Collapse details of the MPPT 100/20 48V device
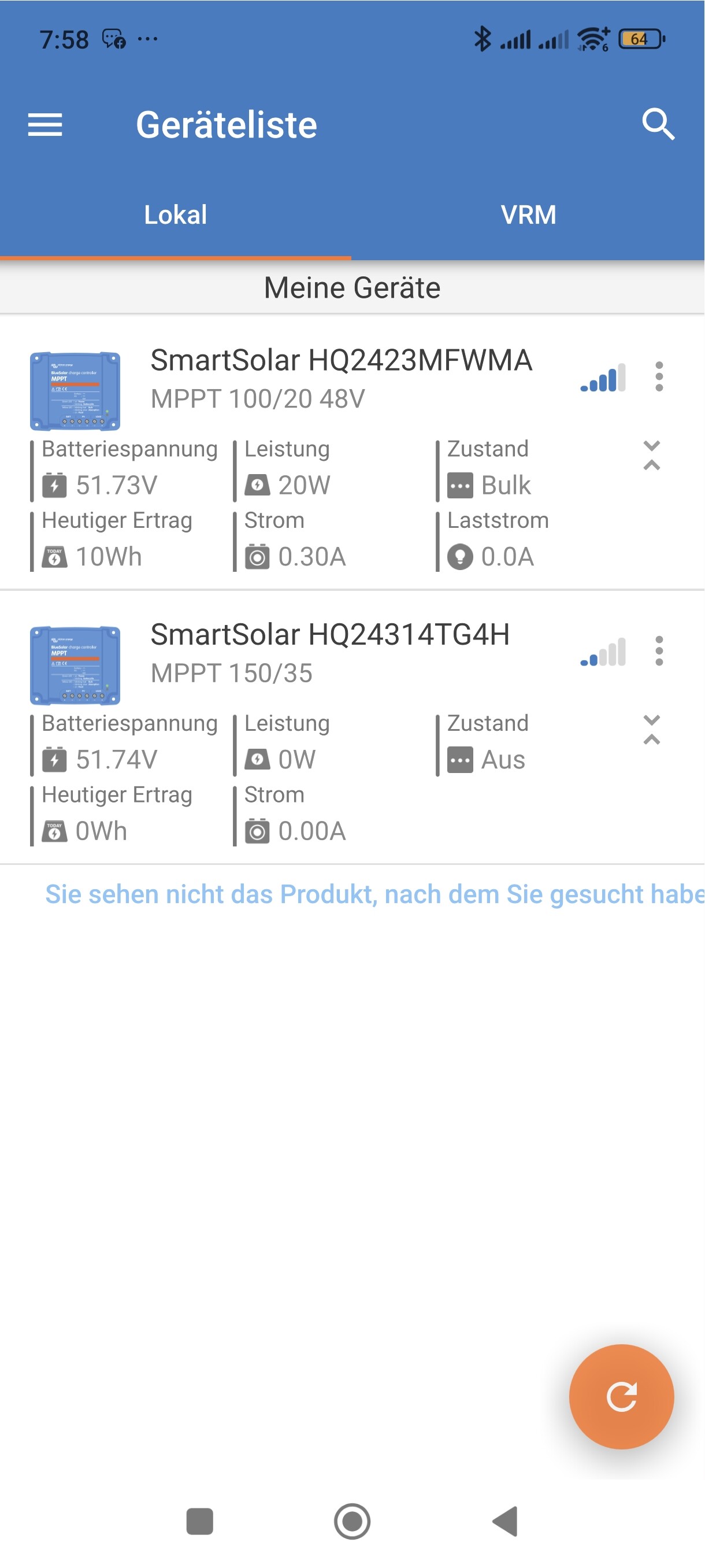Viewport: 705px width, 1568px height. click(x=651, y=455)
